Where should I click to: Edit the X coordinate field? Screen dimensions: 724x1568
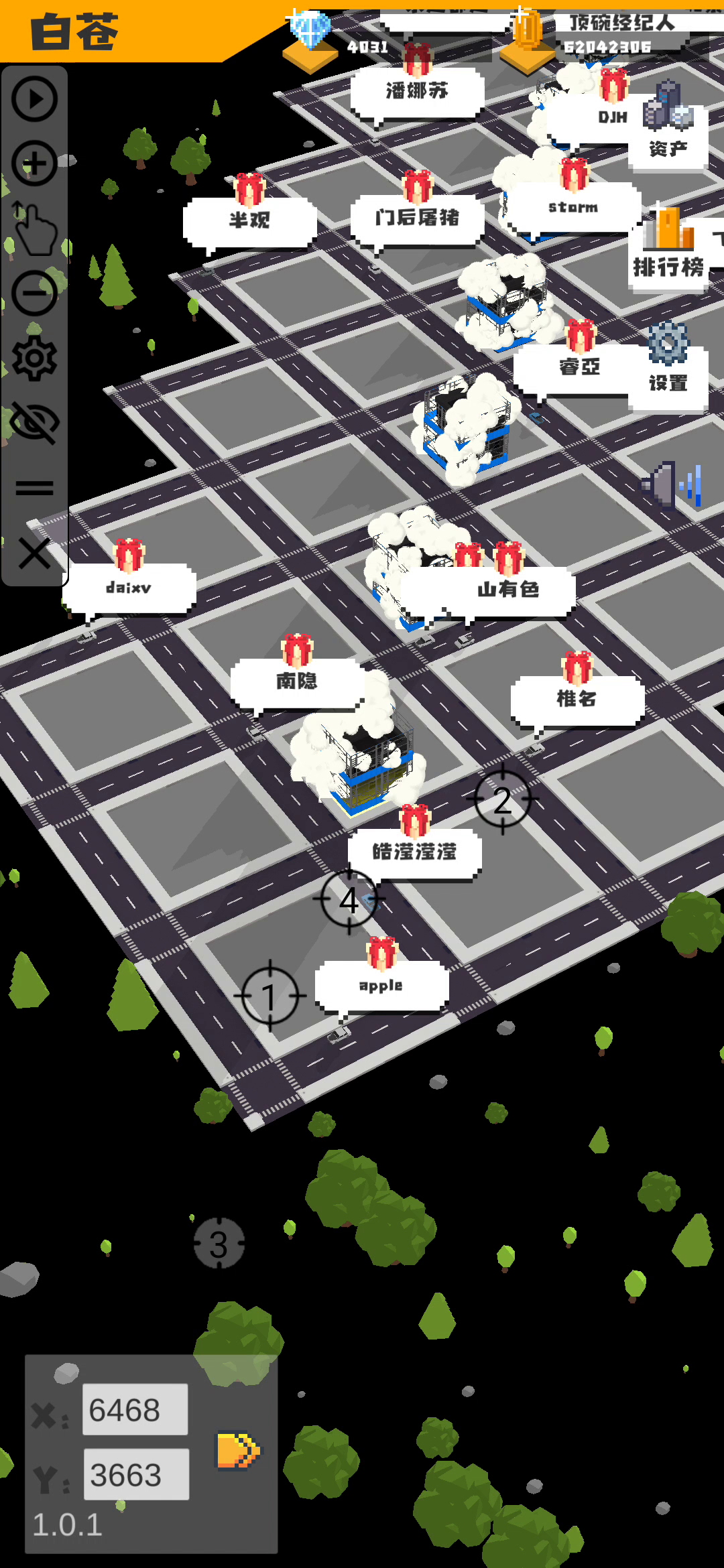[135, 1409]
